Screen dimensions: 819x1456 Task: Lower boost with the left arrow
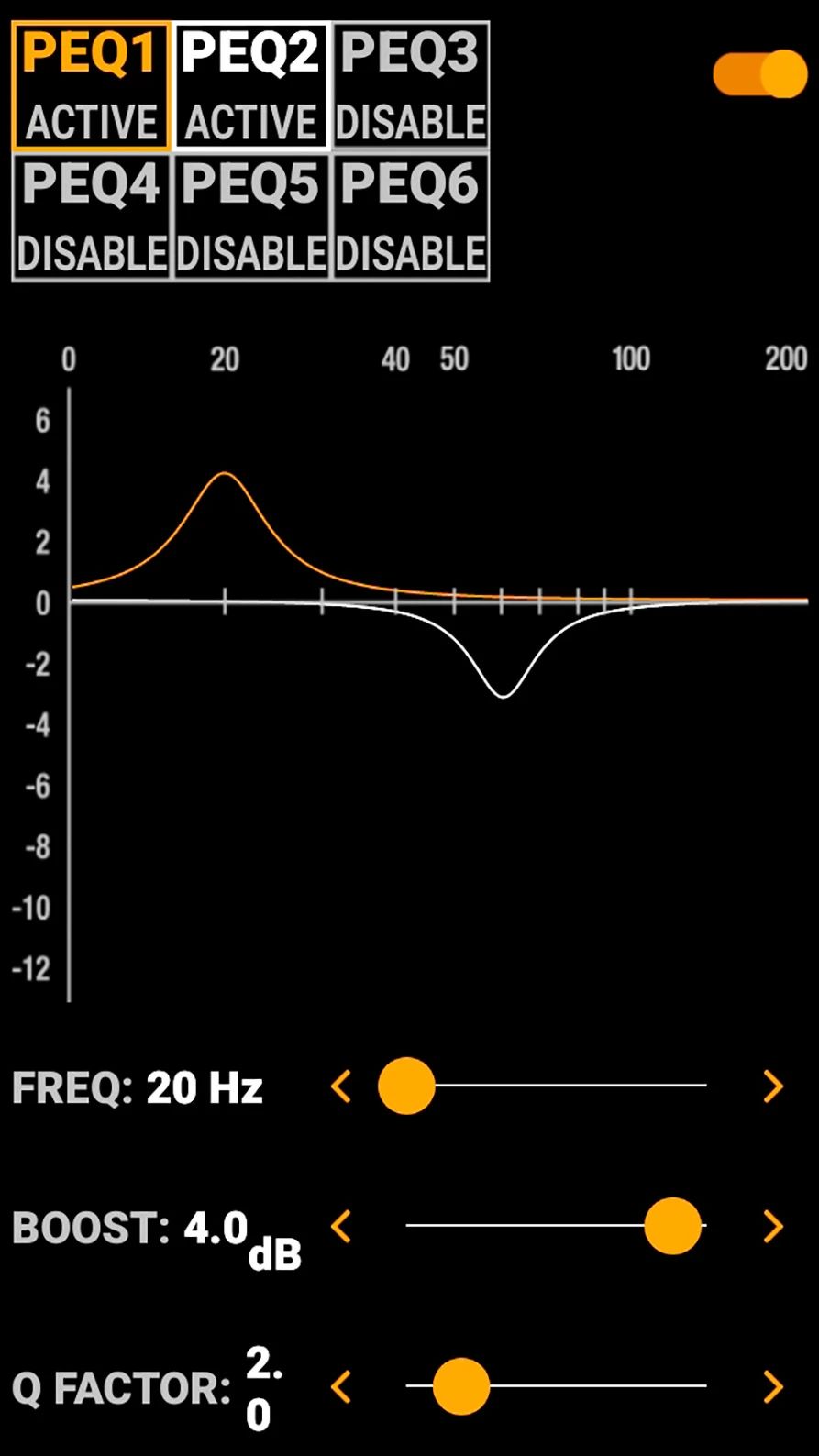(x=341, y=1227)
